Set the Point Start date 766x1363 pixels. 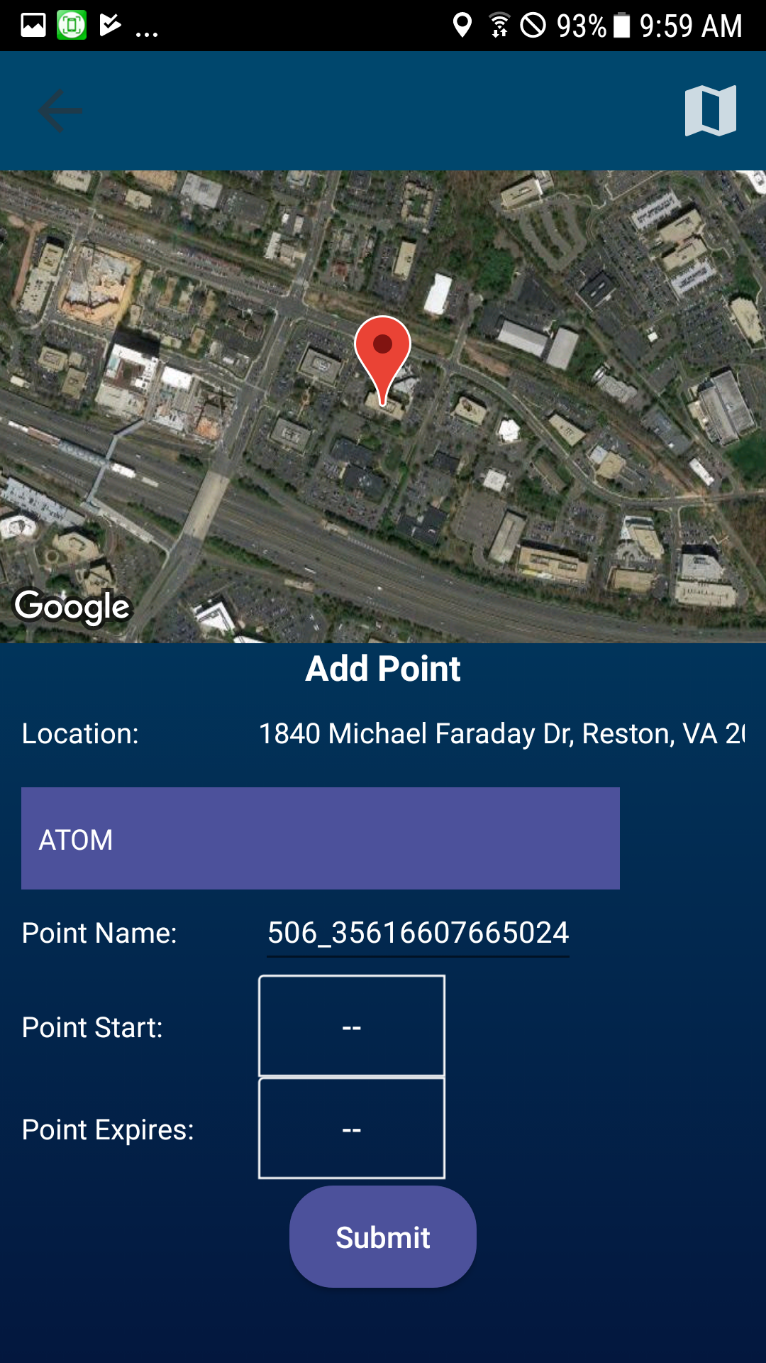(x=351, y=1027)
